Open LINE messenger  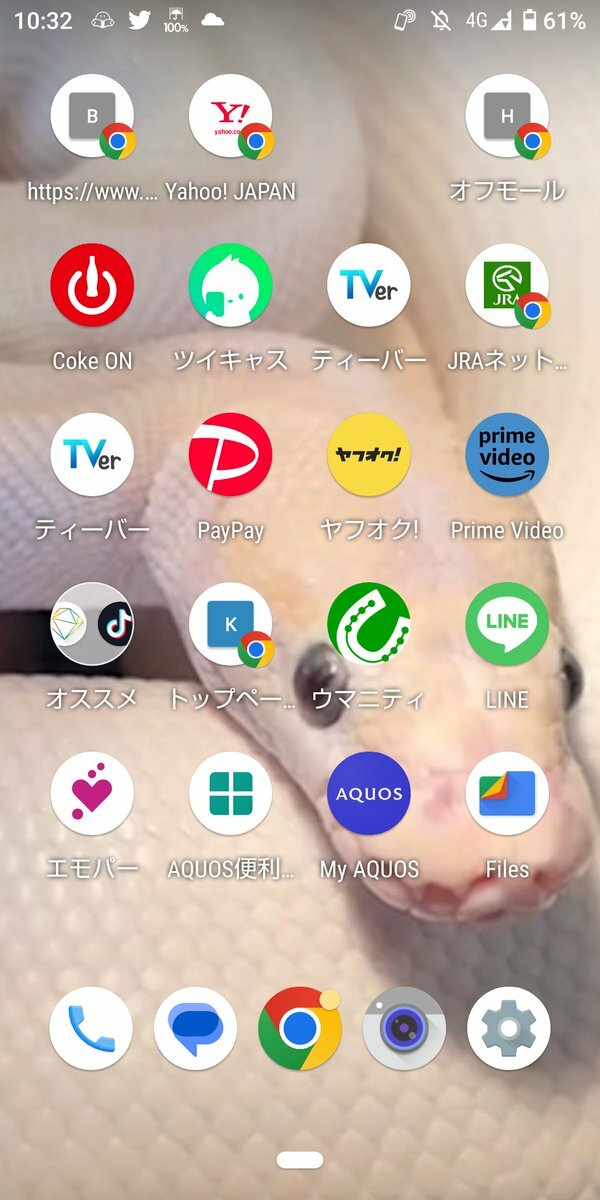click(x=507, y=625)
